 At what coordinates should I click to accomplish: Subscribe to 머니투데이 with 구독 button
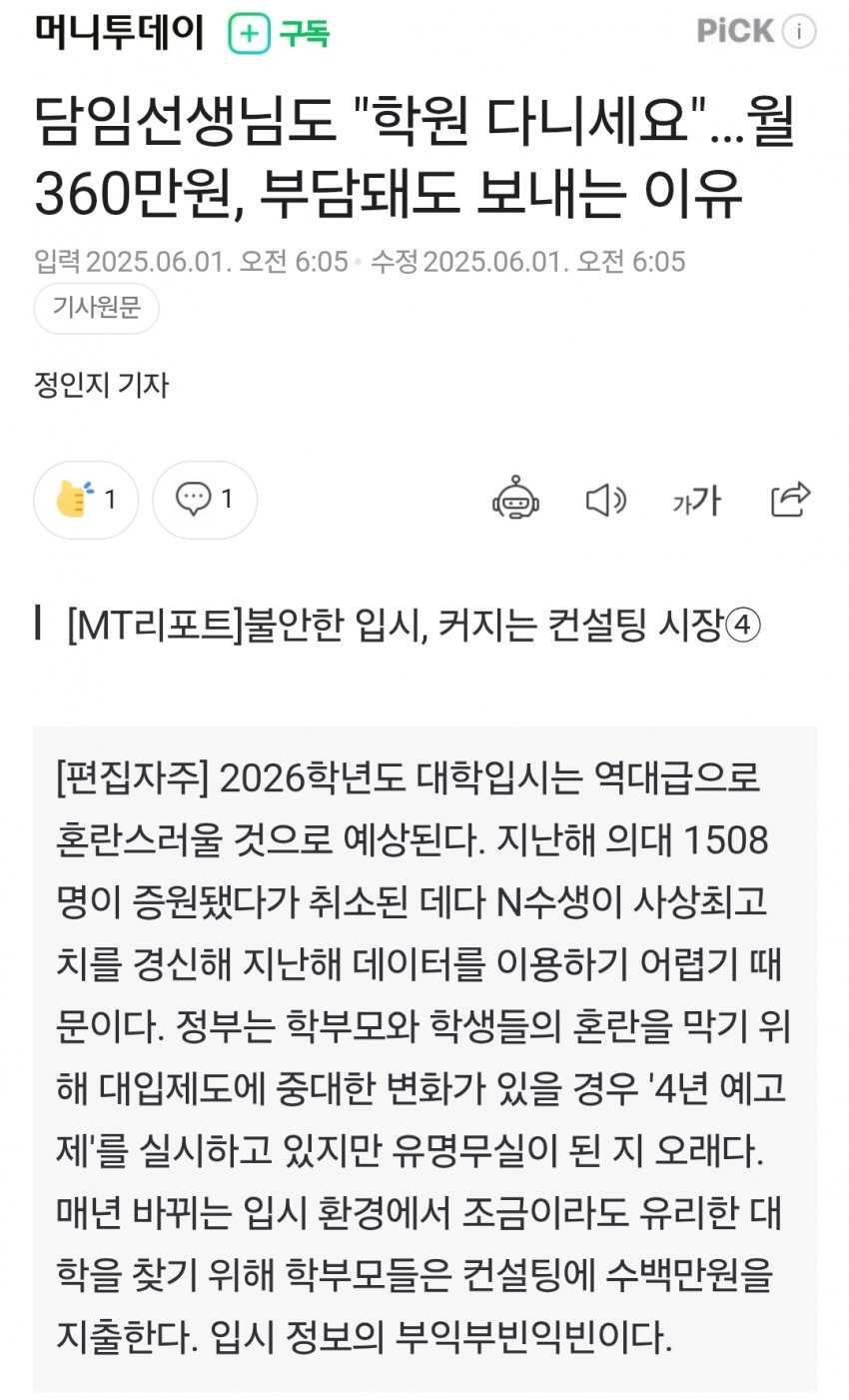279,34
